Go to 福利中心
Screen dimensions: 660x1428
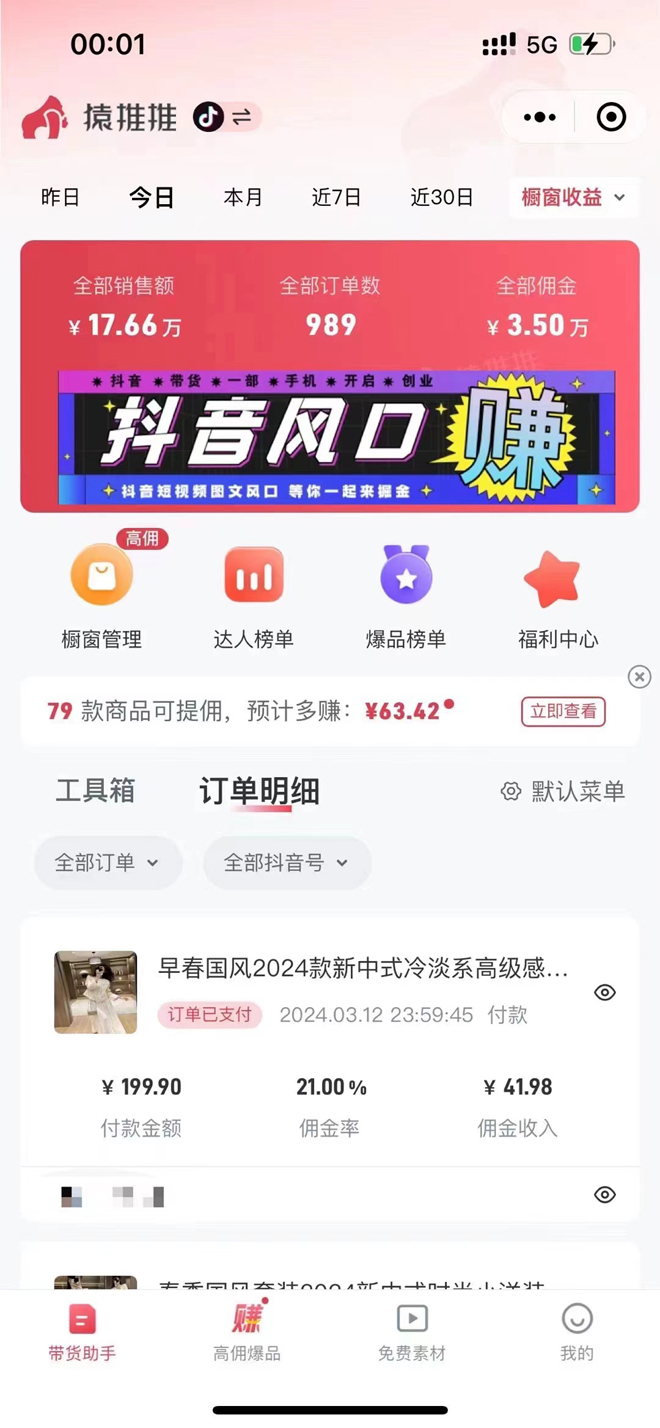click(557, 597)
